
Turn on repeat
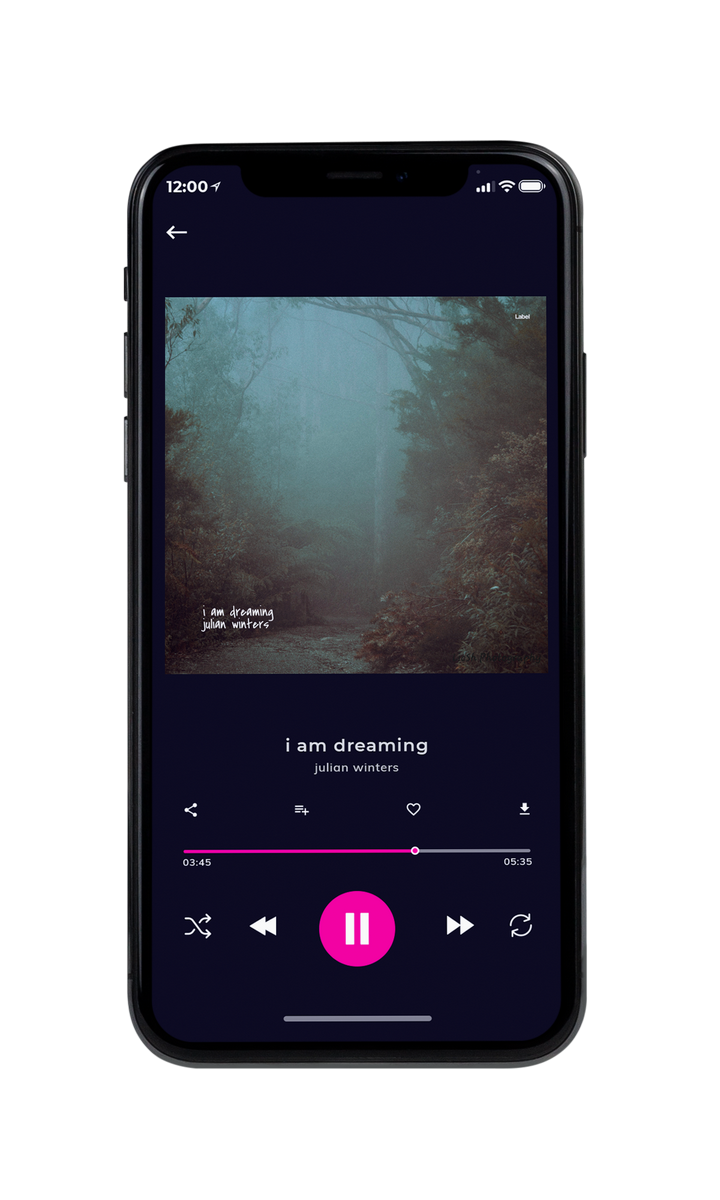(521, 926)
